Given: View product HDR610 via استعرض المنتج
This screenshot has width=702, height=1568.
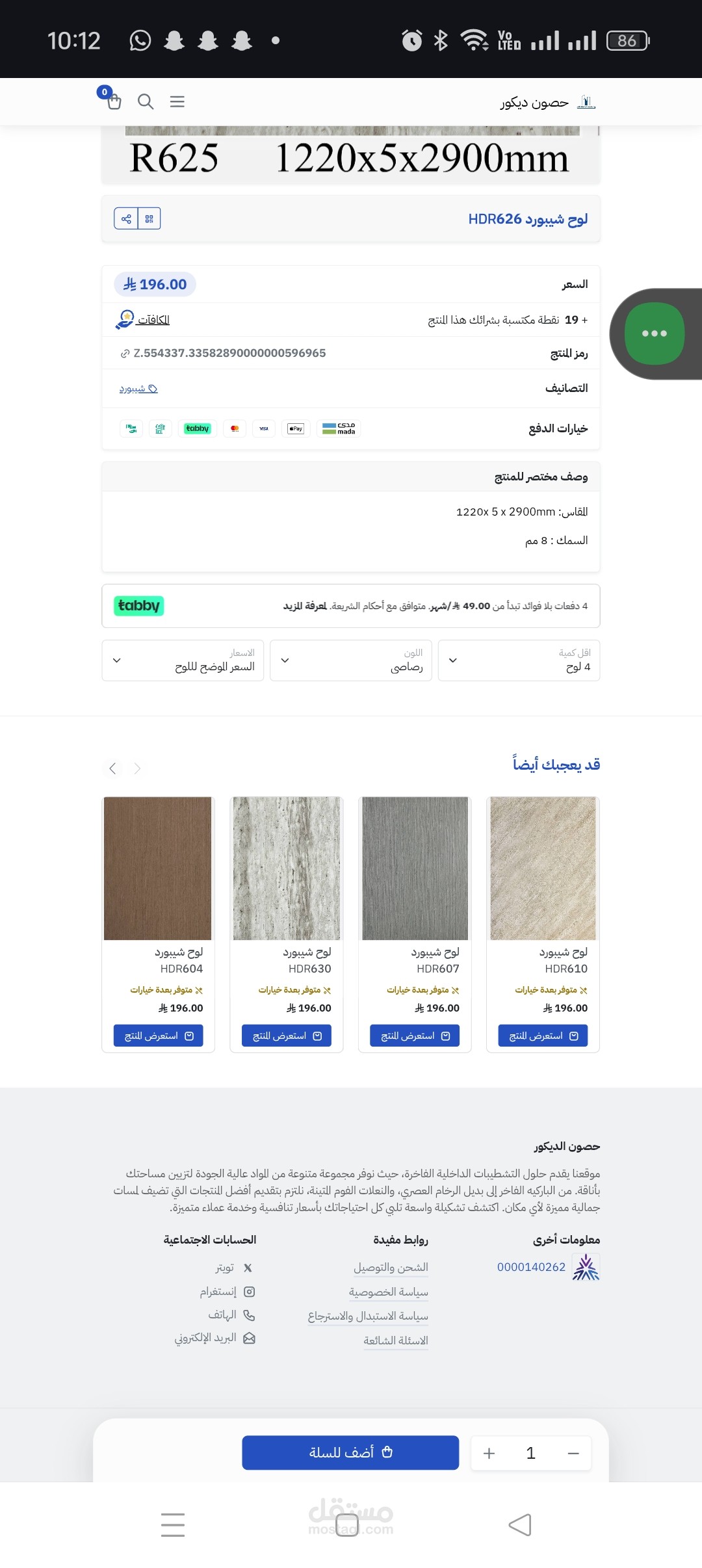Looking at the screenshot, I should (x=543, y=1036).
